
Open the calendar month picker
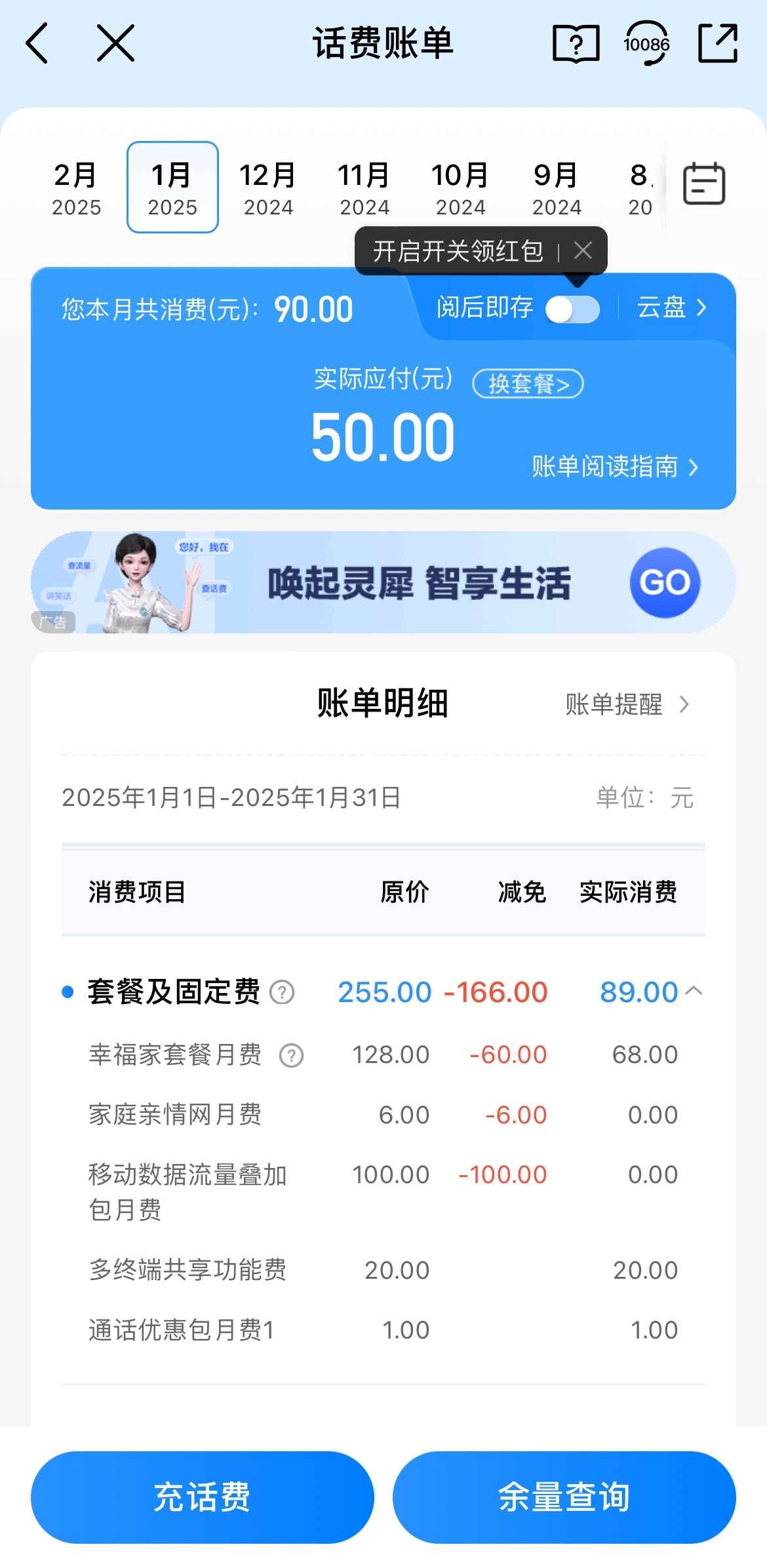coord(703,184)
